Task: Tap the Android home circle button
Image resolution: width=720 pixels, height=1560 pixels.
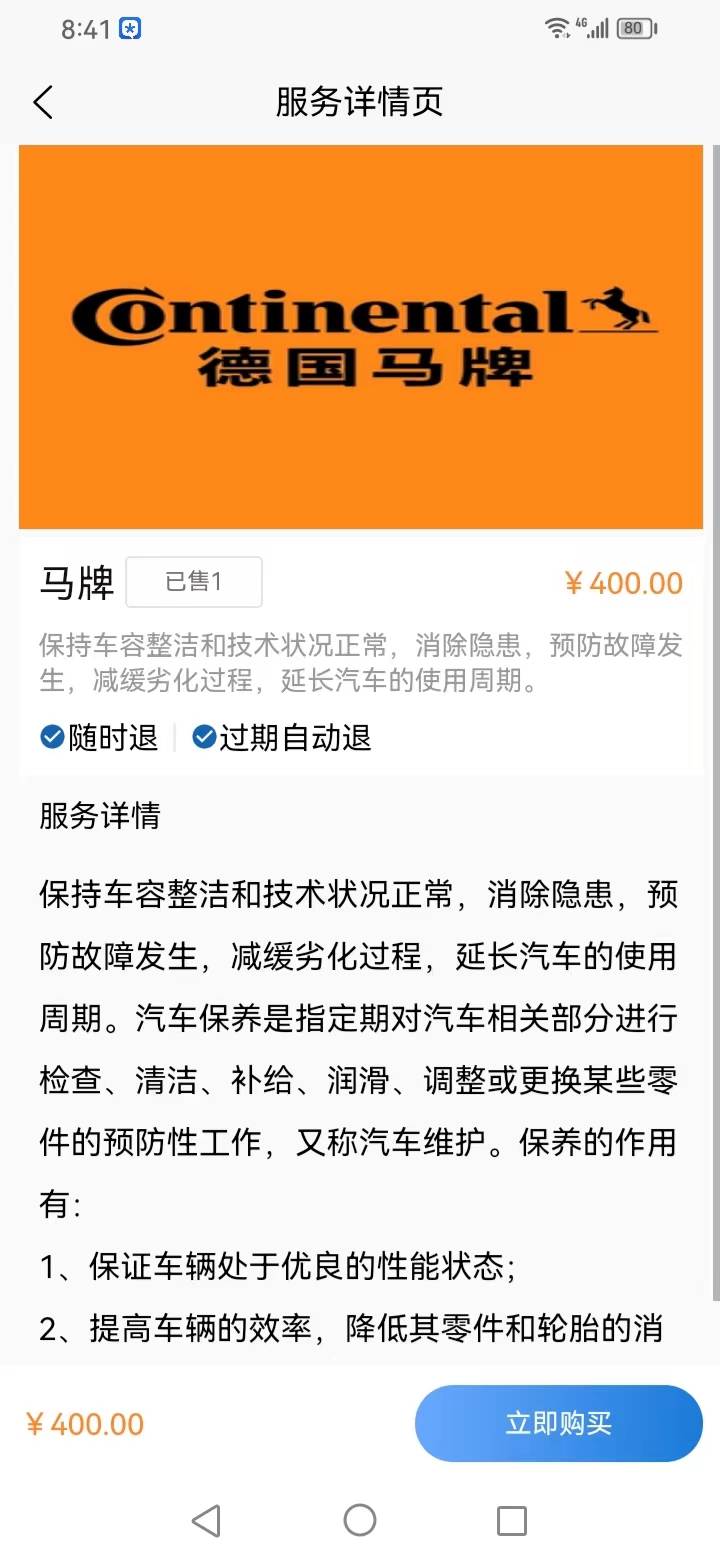Action: [x=360, y=1520]
